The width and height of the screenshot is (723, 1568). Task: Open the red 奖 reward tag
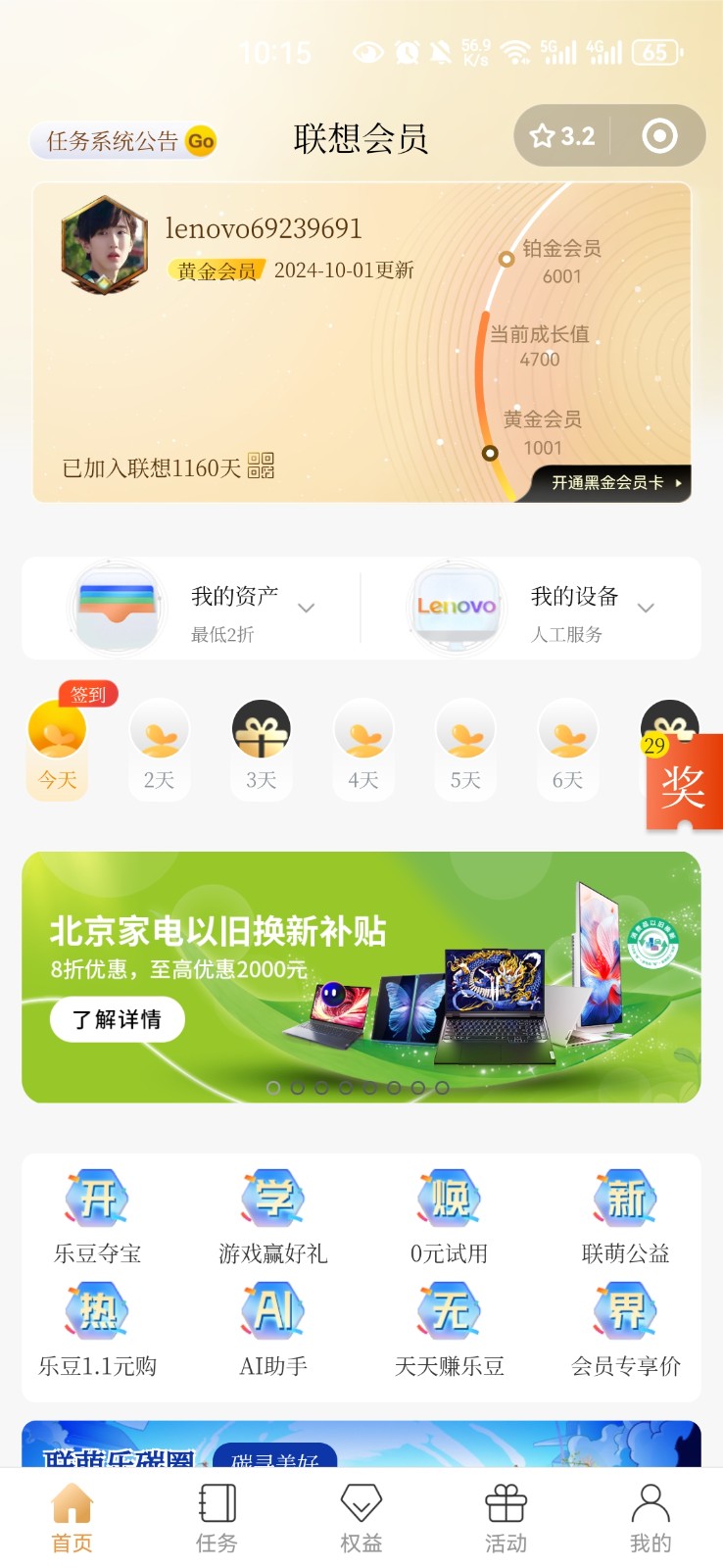tap(683, 784)
